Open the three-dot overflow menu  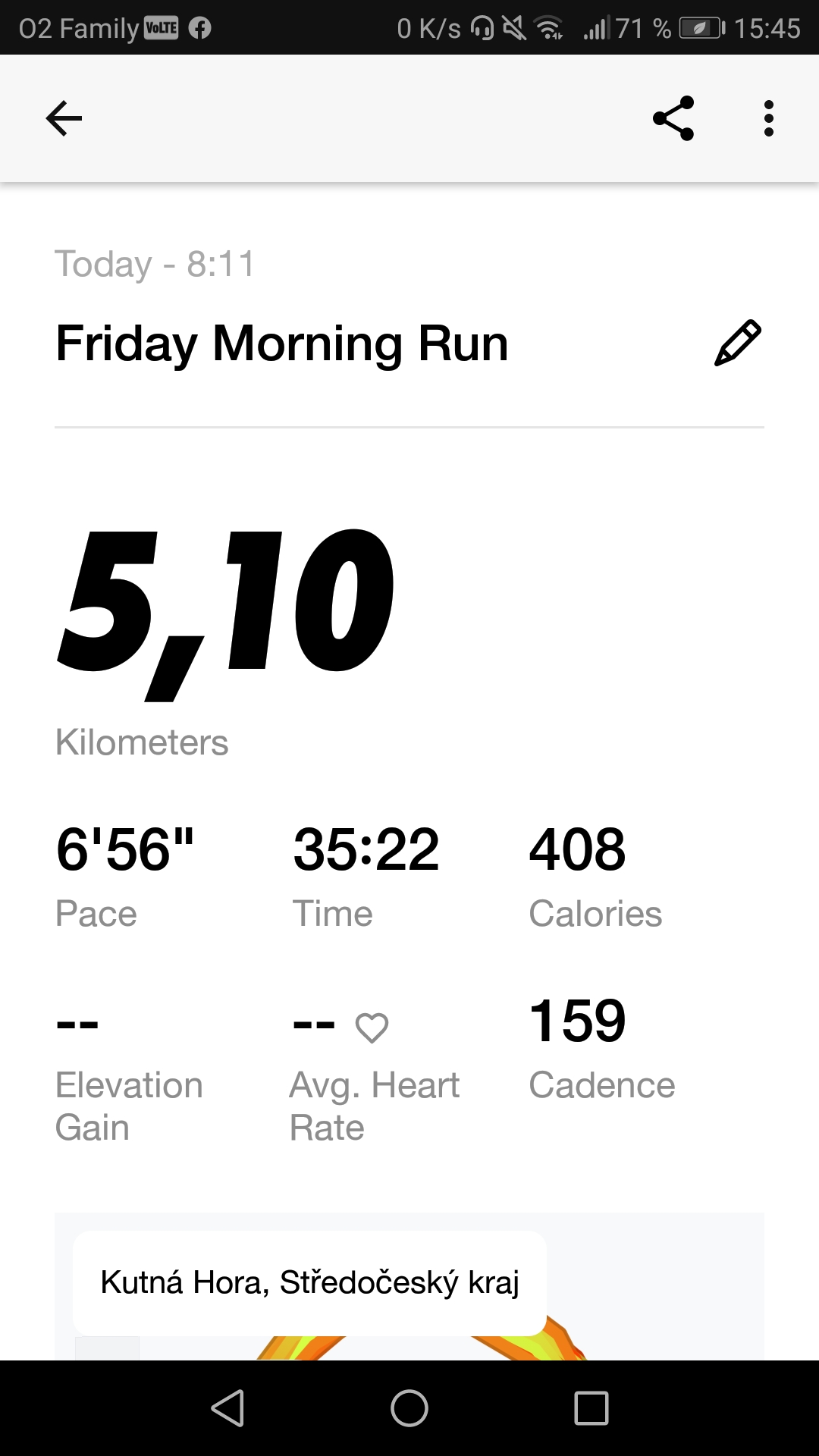coord(769,118)
